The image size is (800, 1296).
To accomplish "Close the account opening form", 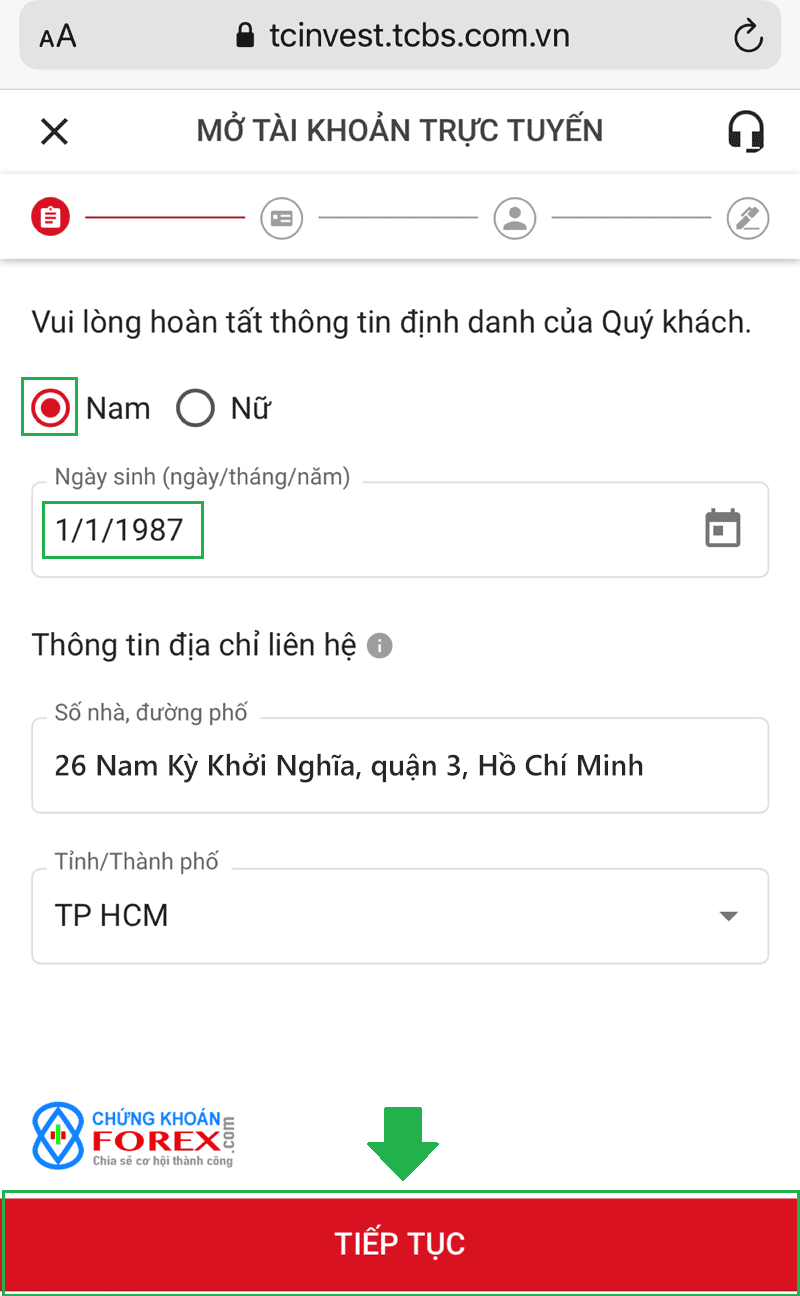I will pos(54,131).
